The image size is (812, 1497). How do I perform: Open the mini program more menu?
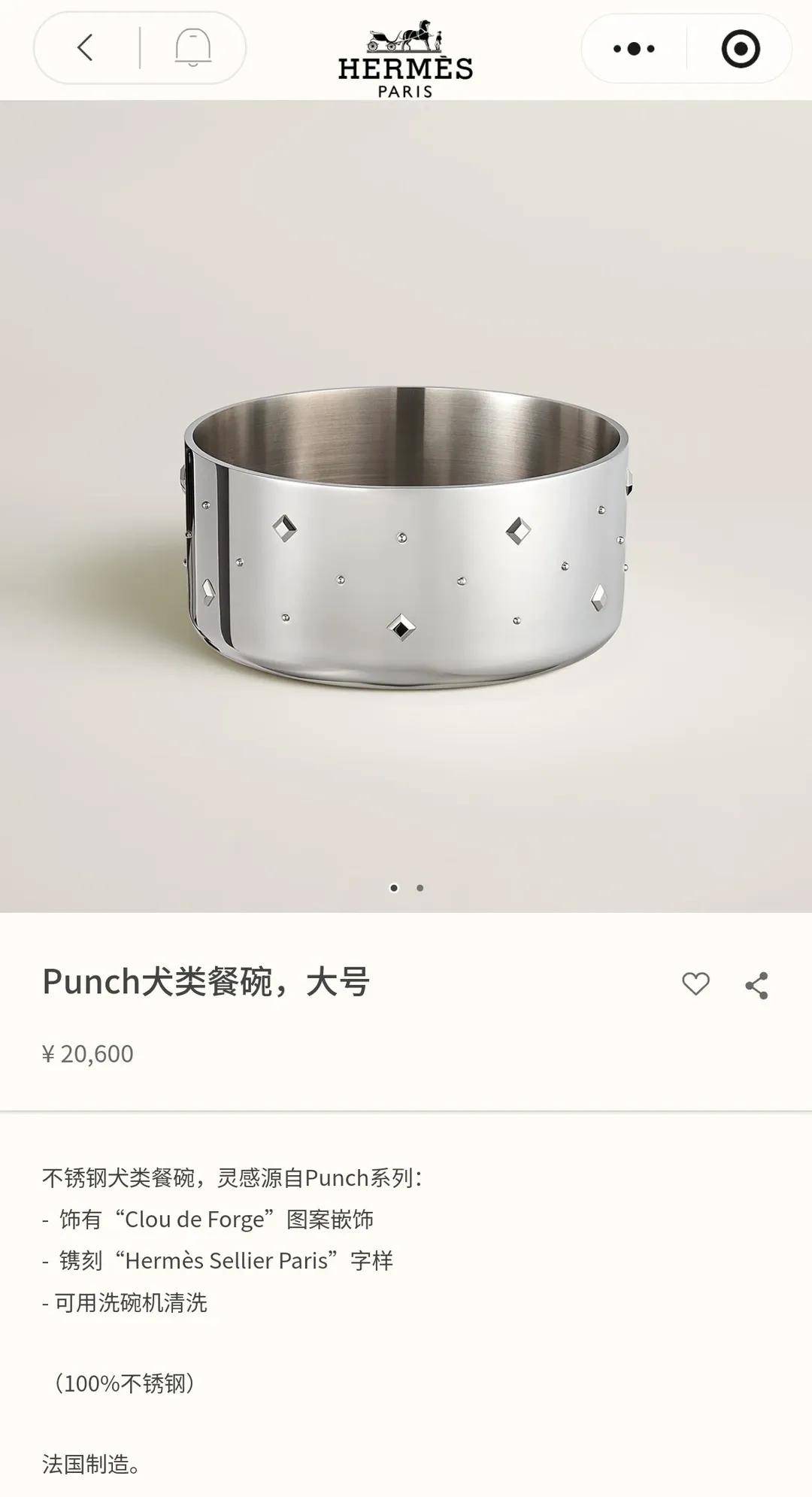(634, 49)
